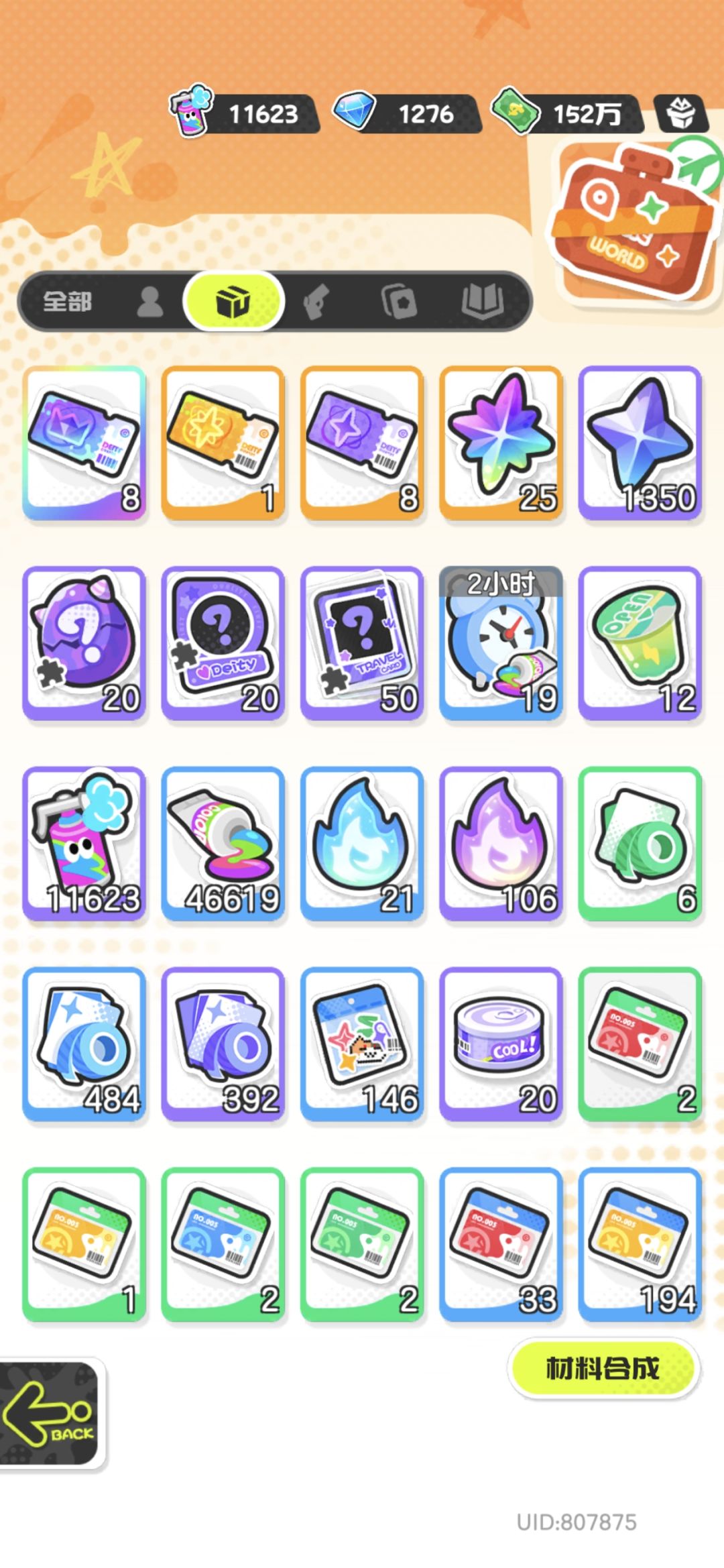This screenshot has width=724, height=1568.
Task: Switch to the 全部 tab
Action: (x=67, y=302)
